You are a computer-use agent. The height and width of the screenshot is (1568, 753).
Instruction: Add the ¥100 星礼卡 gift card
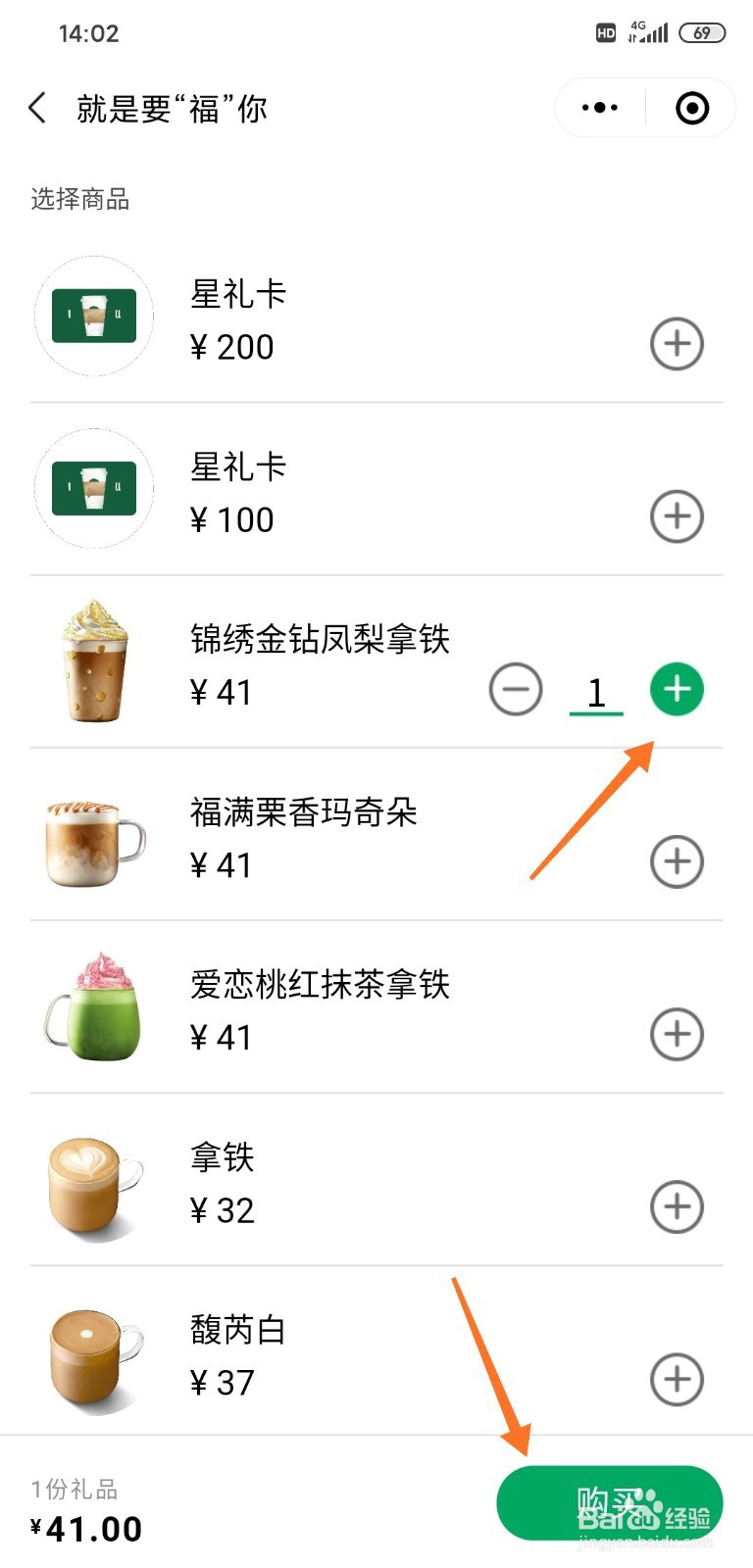(x=676, y=516)
